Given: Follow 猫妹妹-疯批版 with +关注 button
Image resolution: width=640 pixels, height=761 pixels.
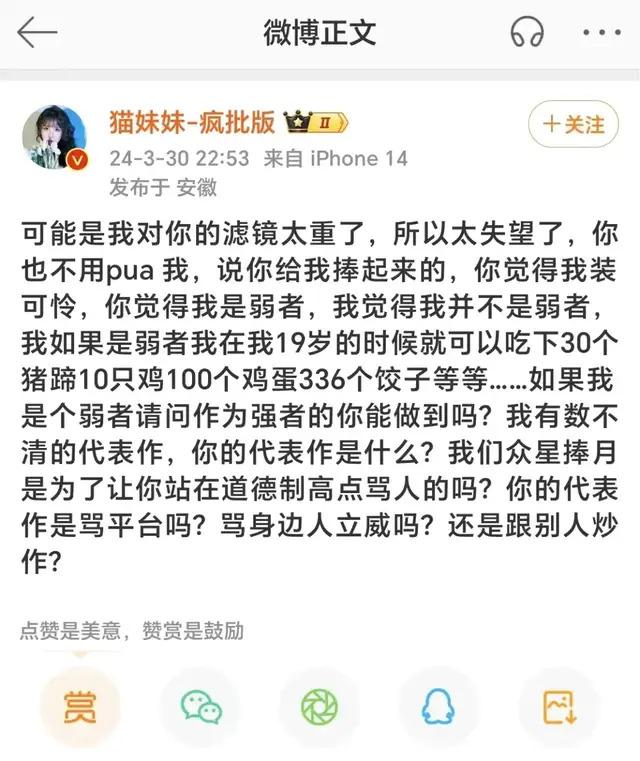Looking at the screenshot, I should click(573, 125).
